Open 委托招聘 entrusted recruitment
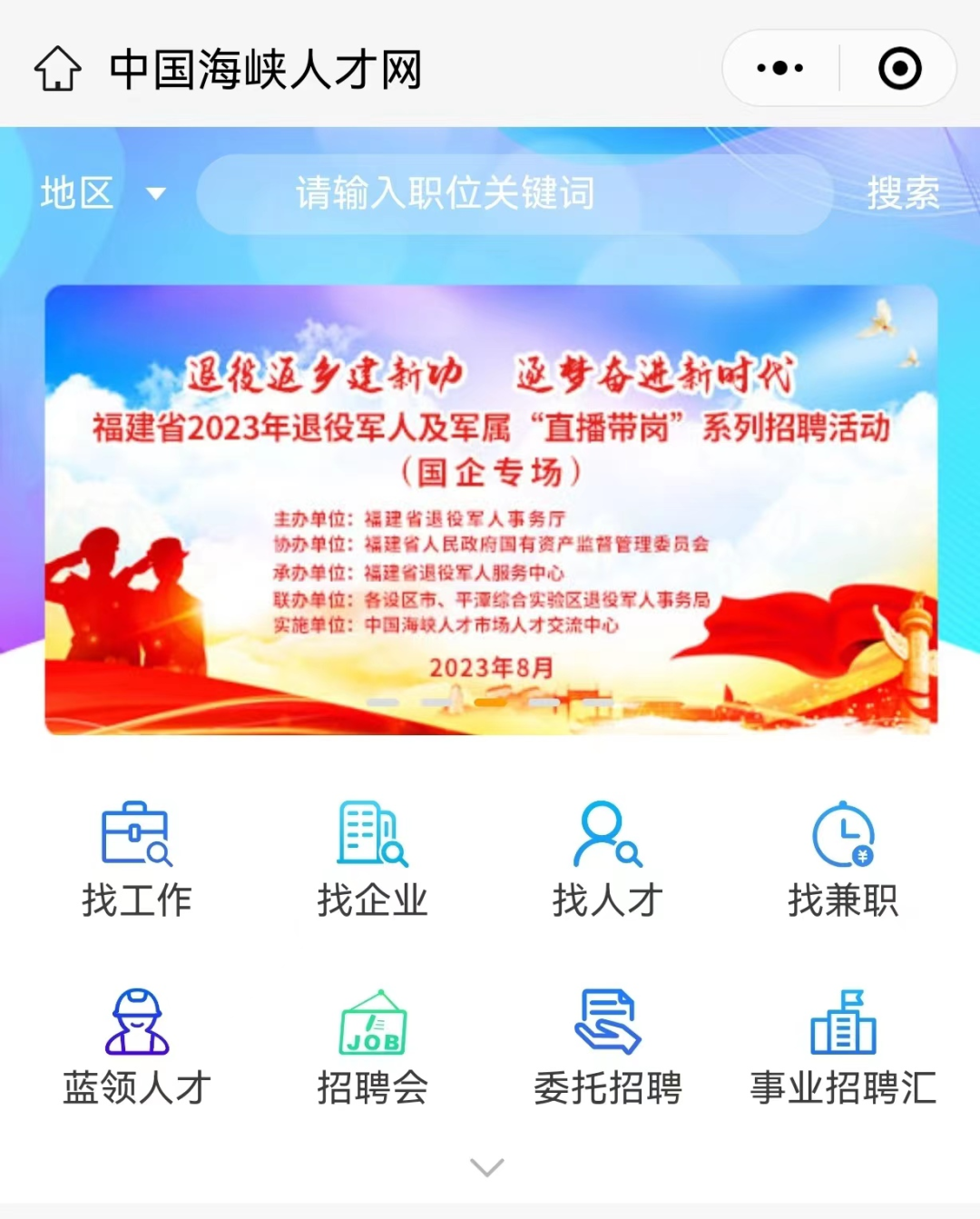 607,1047
